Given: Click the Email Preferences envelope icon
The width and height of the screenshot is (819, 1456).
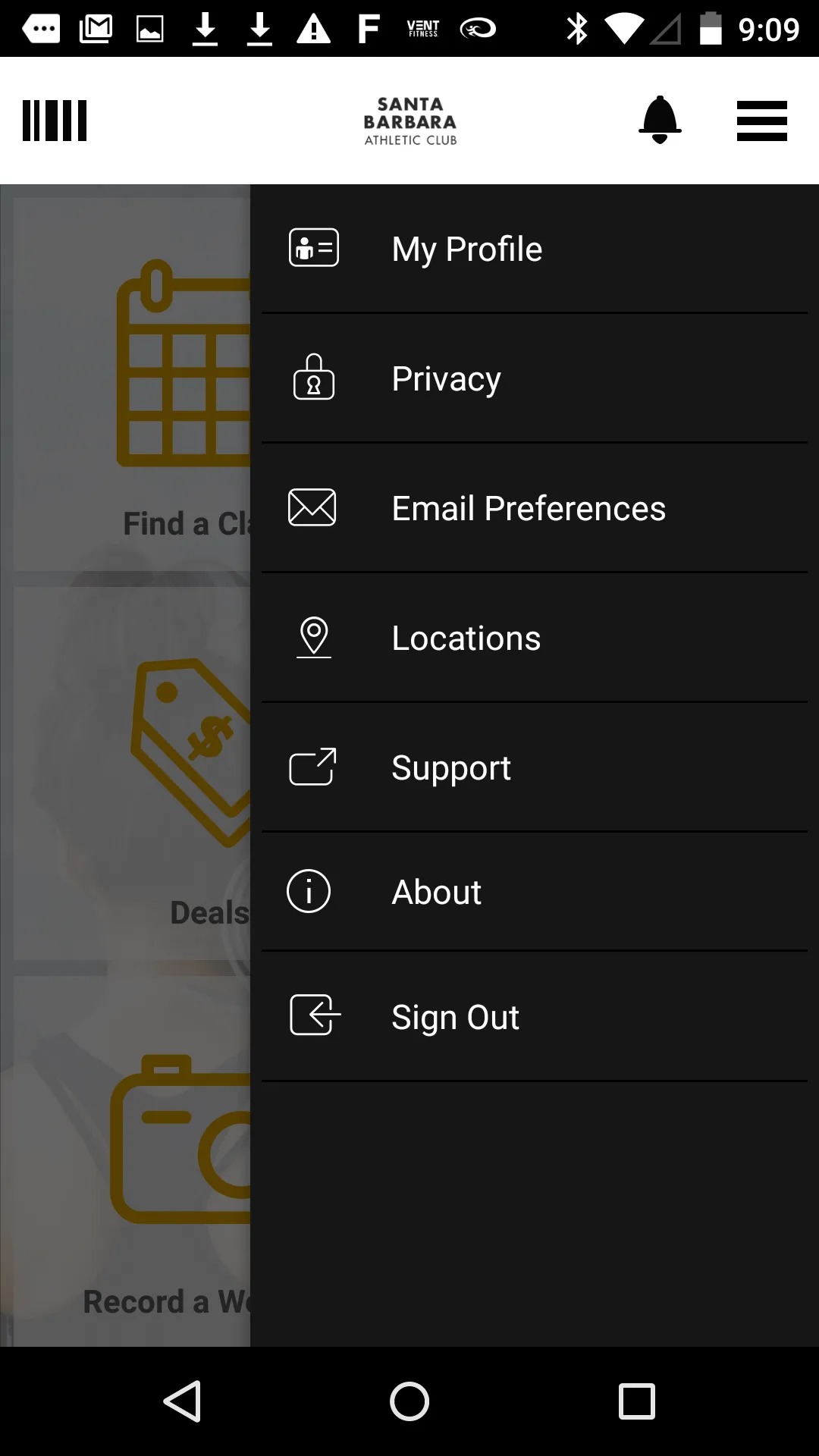Looking at the screenshot, I should [312, 507].
